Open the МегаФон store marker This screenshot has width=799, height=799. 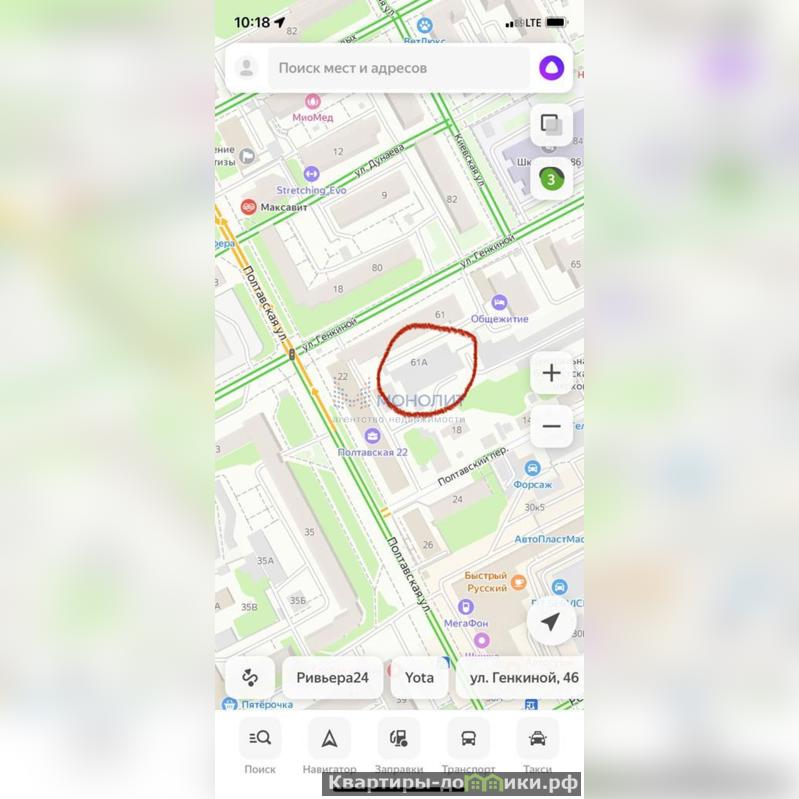pyautogui.click(x=466, y=607)
